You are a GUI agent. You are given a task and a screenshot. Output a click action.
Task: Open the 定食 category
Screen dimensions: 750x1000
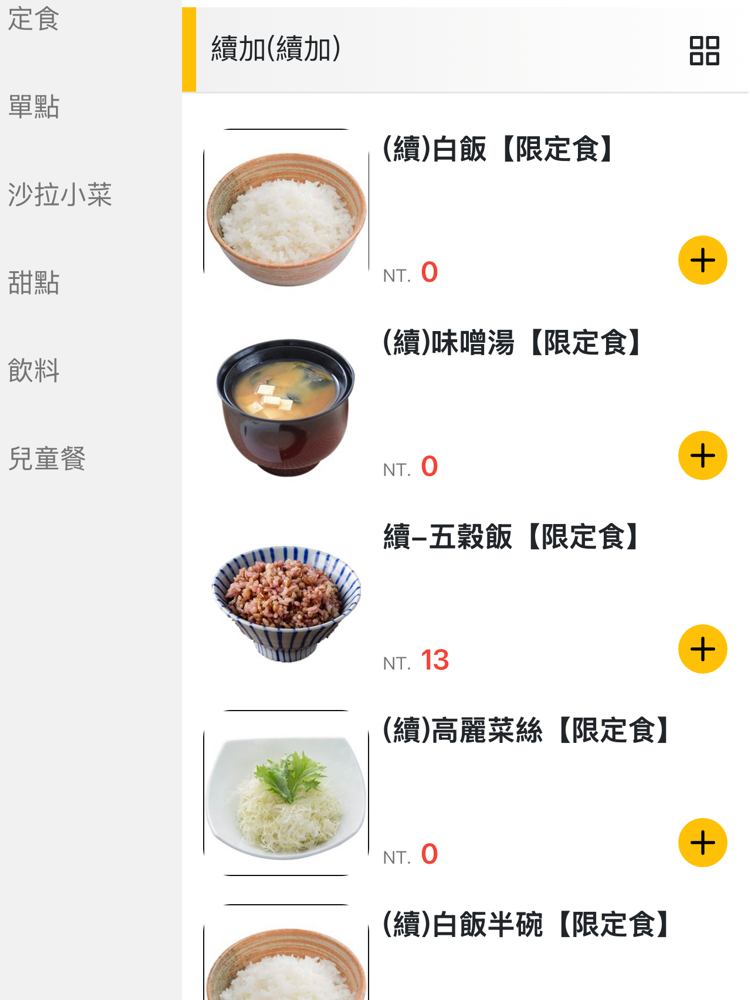[x=34, y=18]
